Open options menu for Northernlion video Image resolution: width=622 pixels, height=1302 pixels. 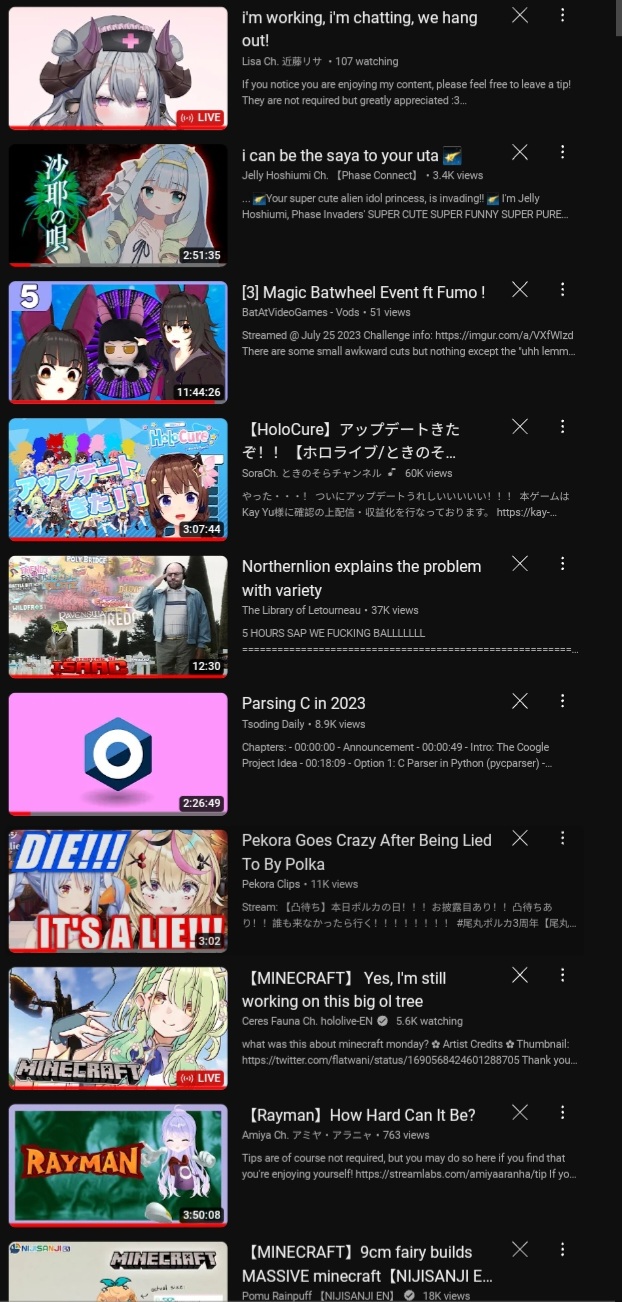pyautogui.click(x=562, y=563)
